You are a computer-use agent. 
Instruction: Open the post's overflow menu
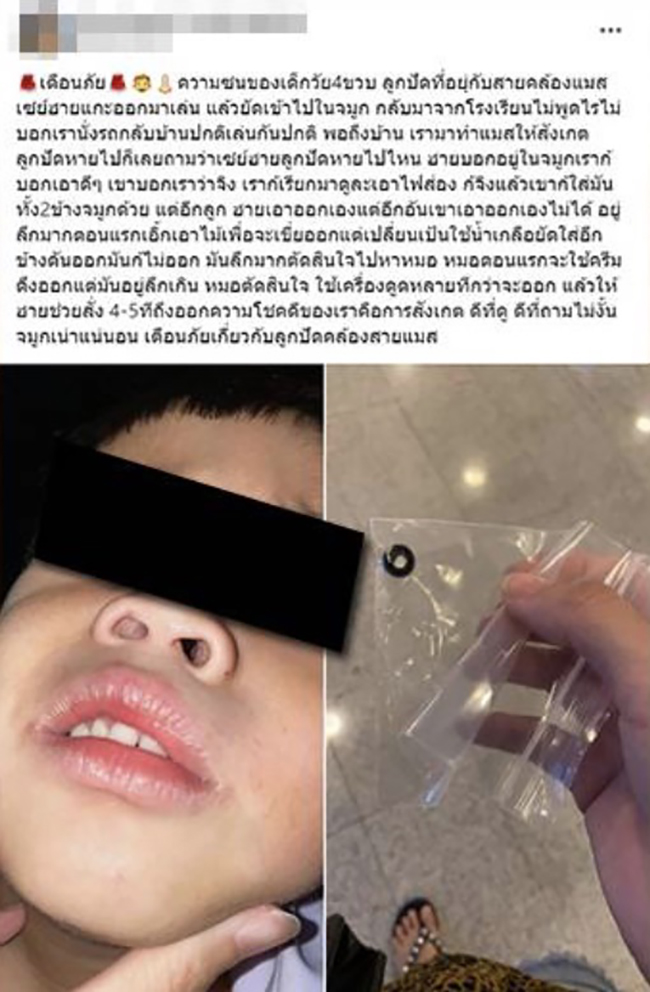[x=610, y=31]
